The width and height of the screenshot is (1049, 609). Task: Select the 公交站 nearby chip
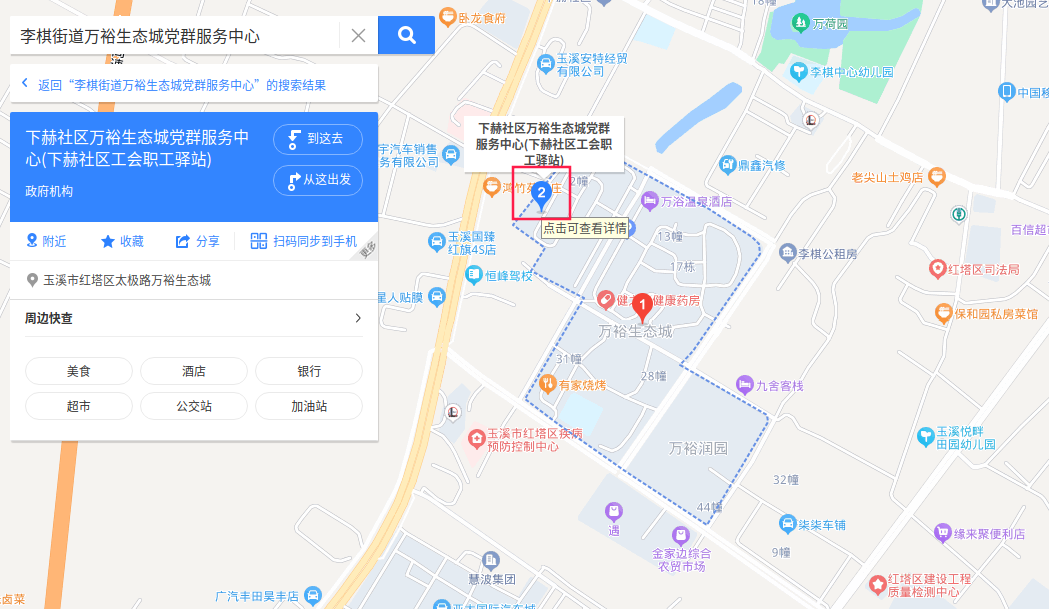194,406
